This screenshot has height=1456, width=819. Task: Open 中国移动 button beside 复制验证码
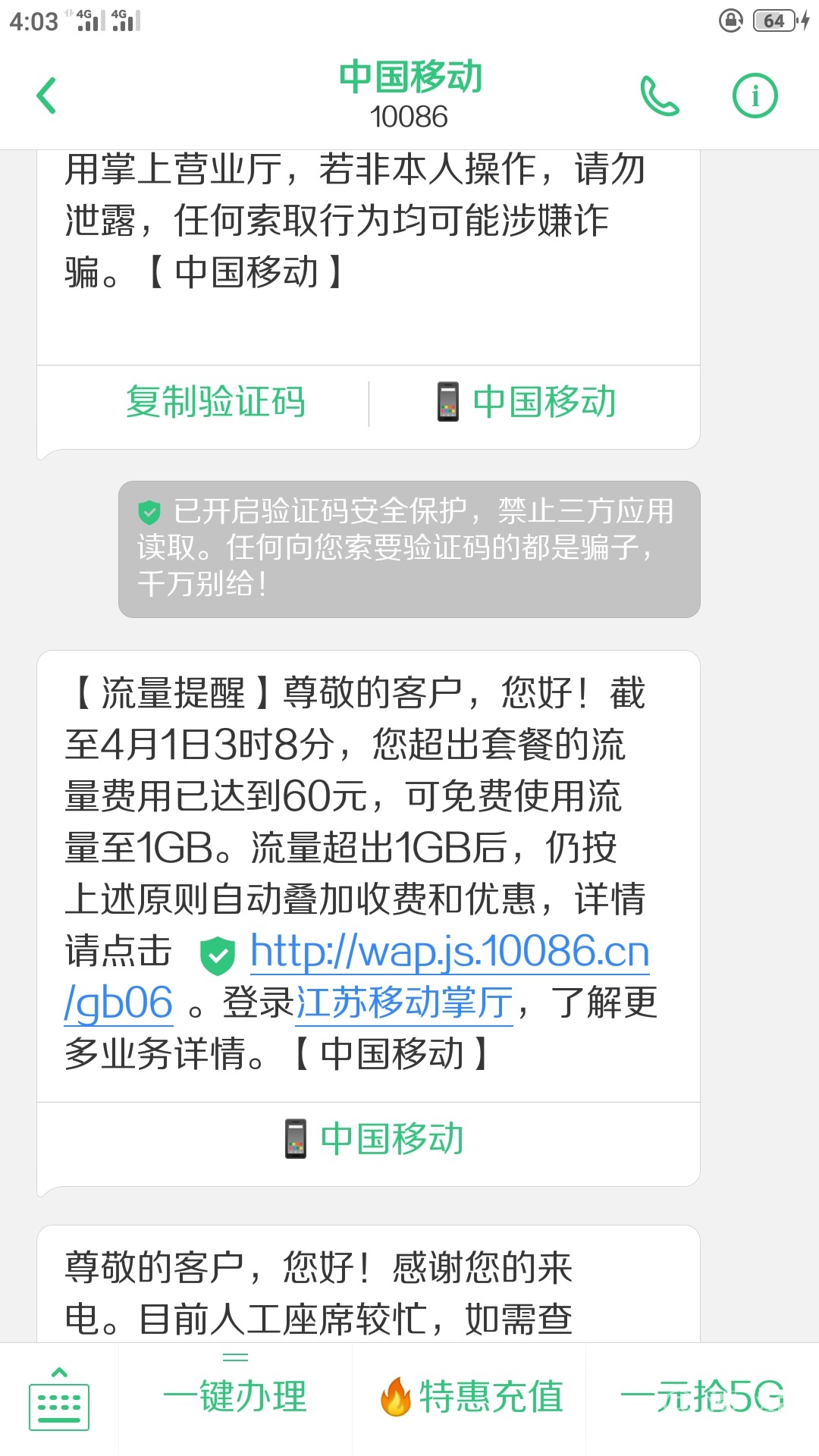point(528,402)
